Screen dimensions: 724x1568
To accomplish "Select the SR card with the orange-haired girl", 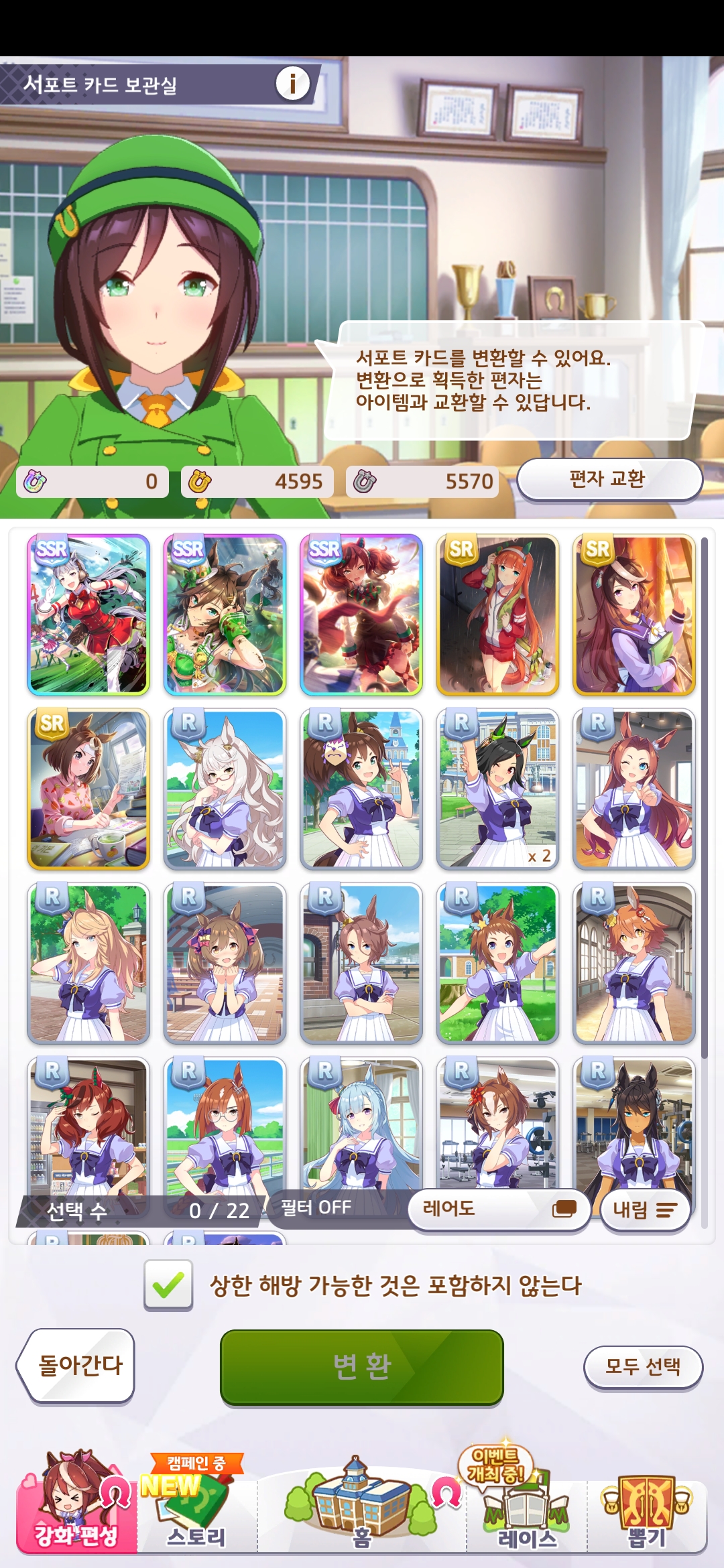I will 497,614.
